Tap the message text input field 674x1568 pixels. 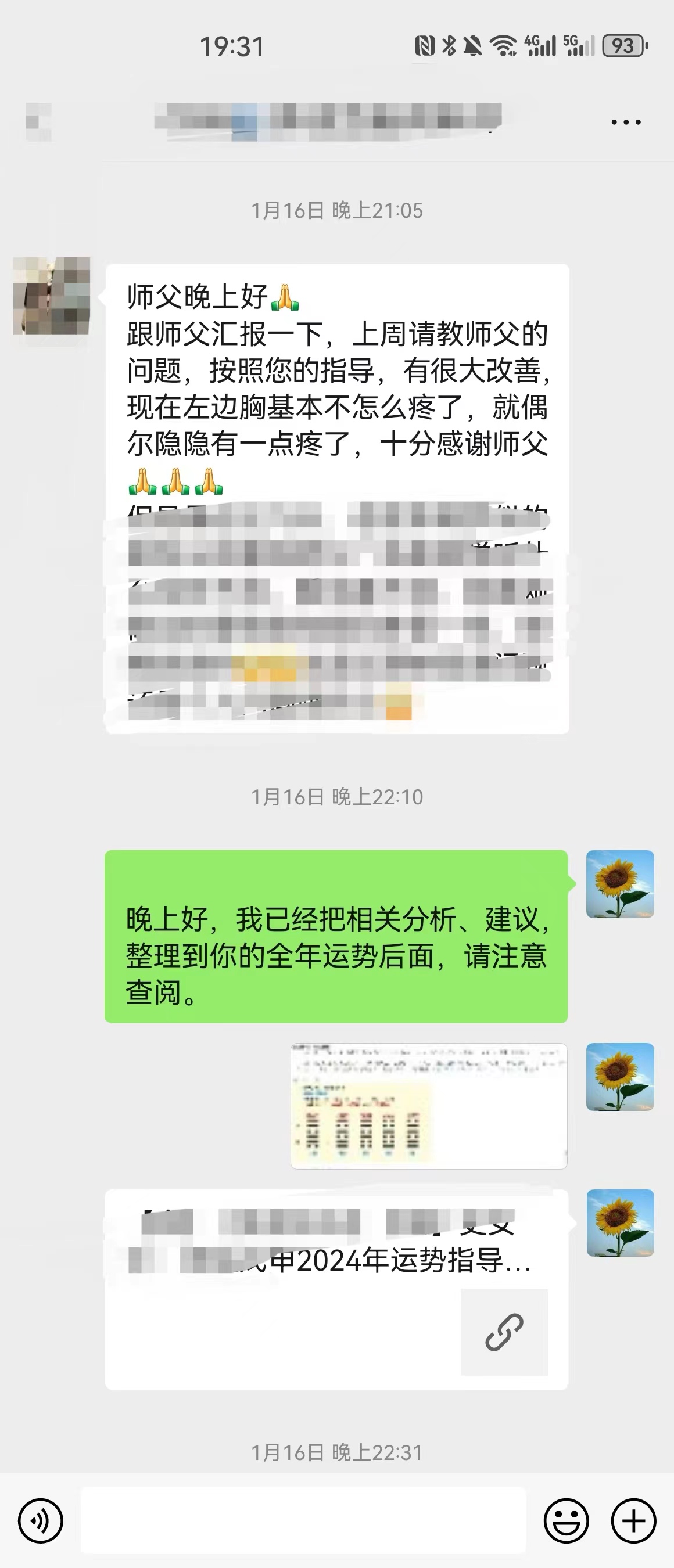point(303,1520)
